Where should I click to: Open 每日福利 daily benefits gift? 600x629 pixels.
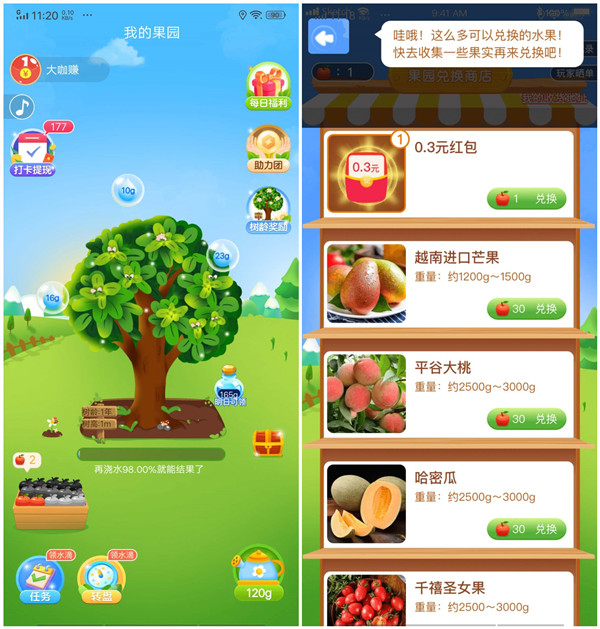(x=267, y=87)
